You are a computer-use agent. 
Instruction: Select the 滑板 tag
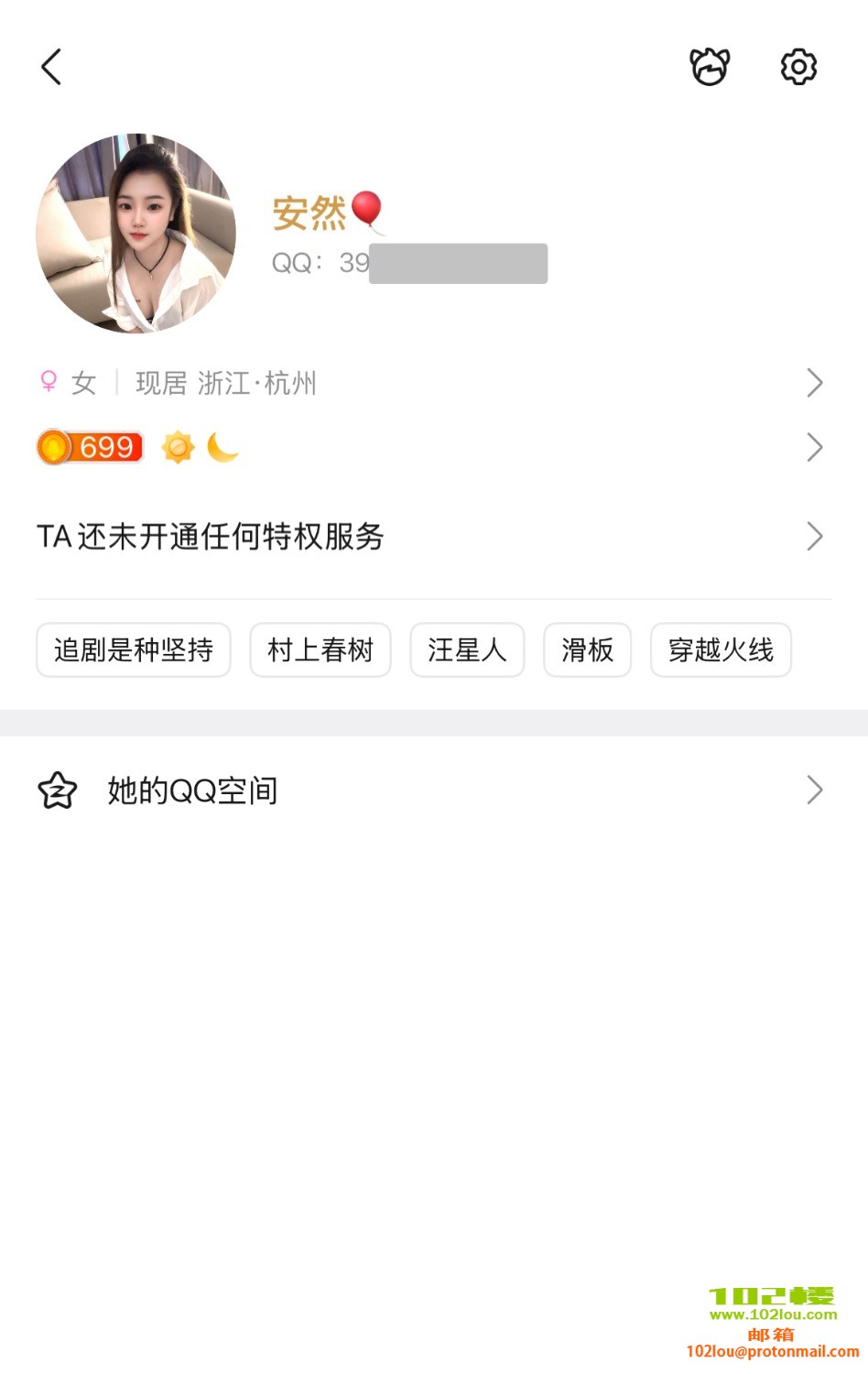(x=587, y=650)
